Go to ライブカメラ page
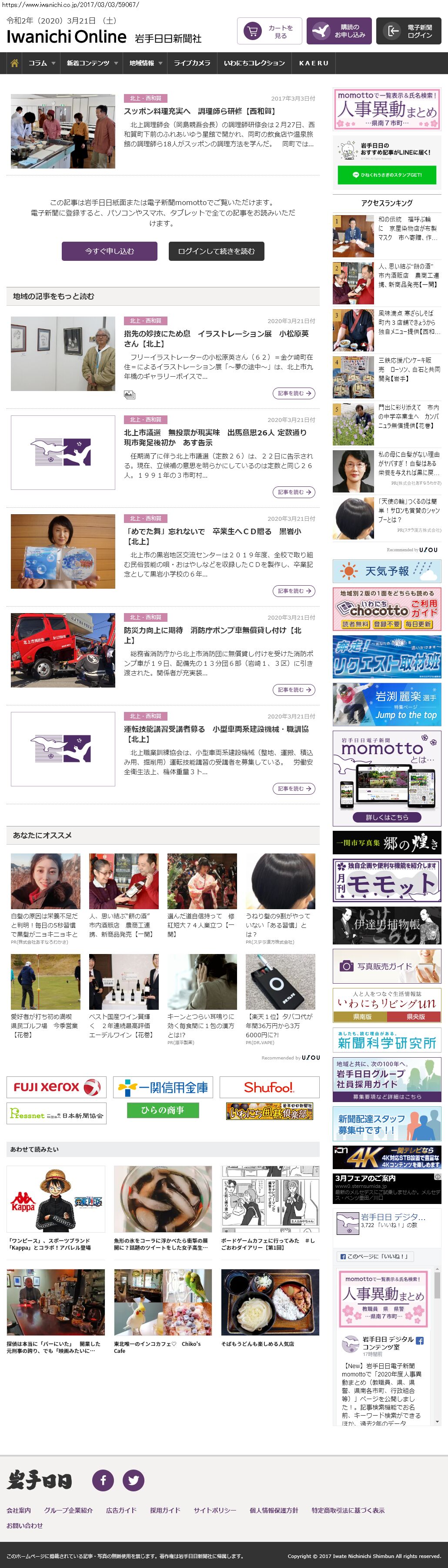 point(192,63)
